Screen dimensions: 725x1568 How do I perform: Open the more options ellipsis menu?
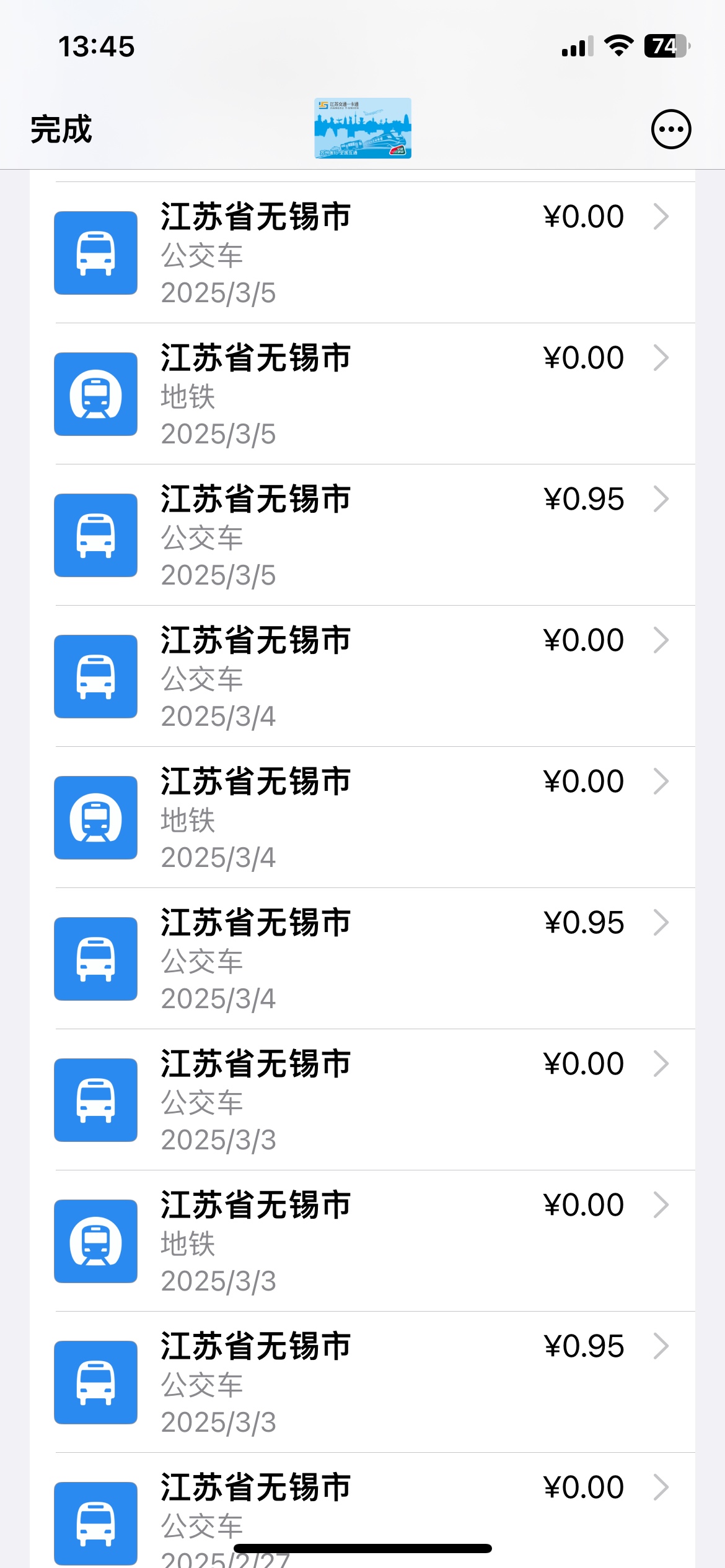click(x=670, y=129)
